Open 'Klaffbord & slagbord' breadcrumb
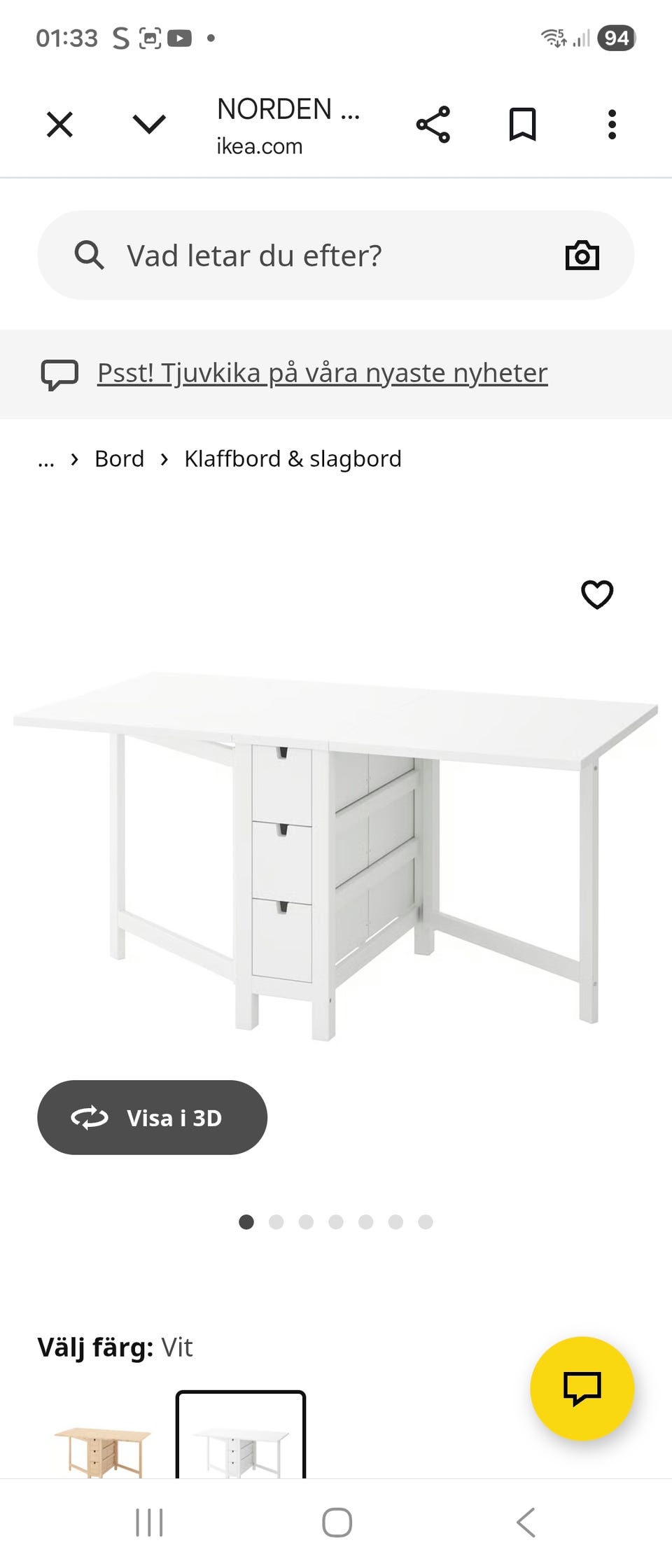672x1568 pixels. click(x=293, y=459)
